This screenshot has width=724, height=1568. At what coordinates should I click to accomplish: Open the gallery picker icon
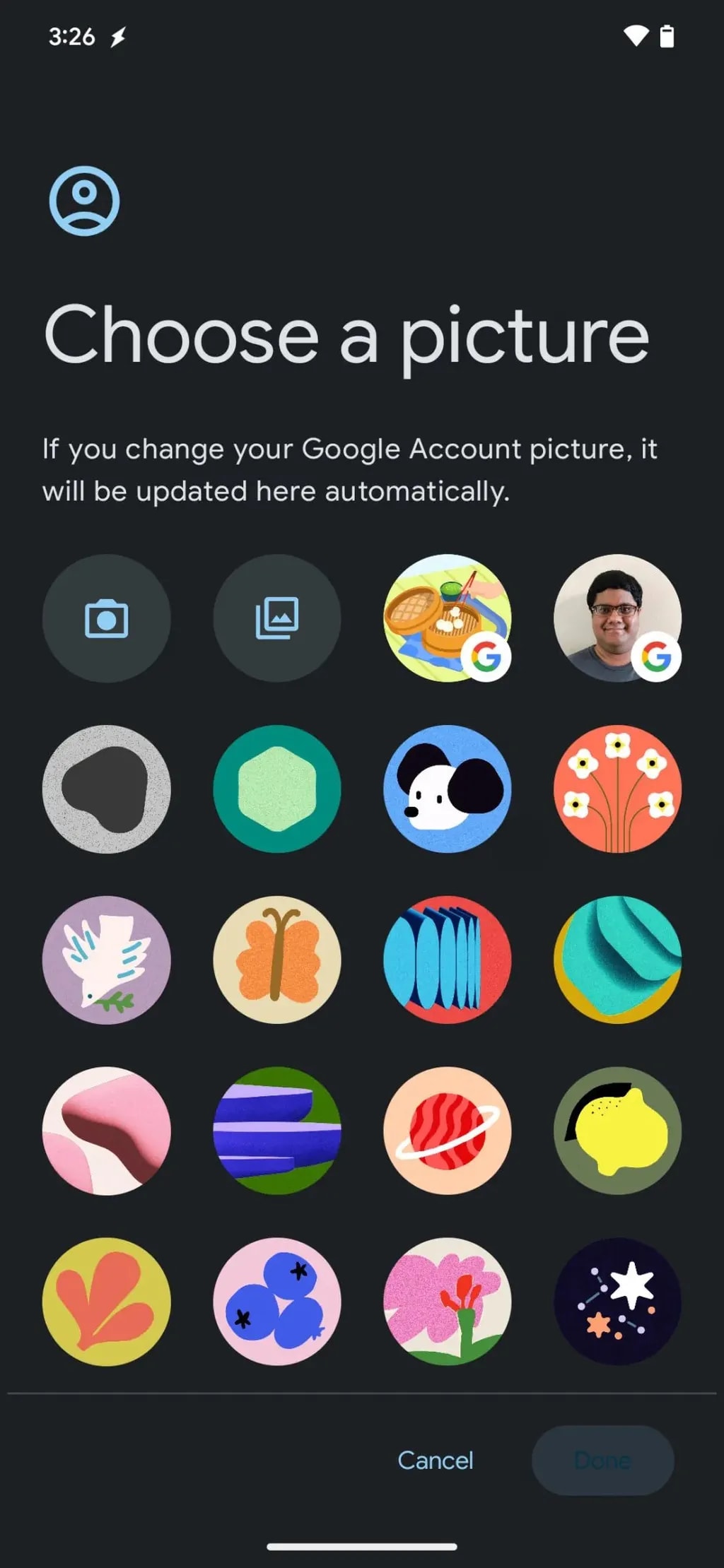(276, 618)
